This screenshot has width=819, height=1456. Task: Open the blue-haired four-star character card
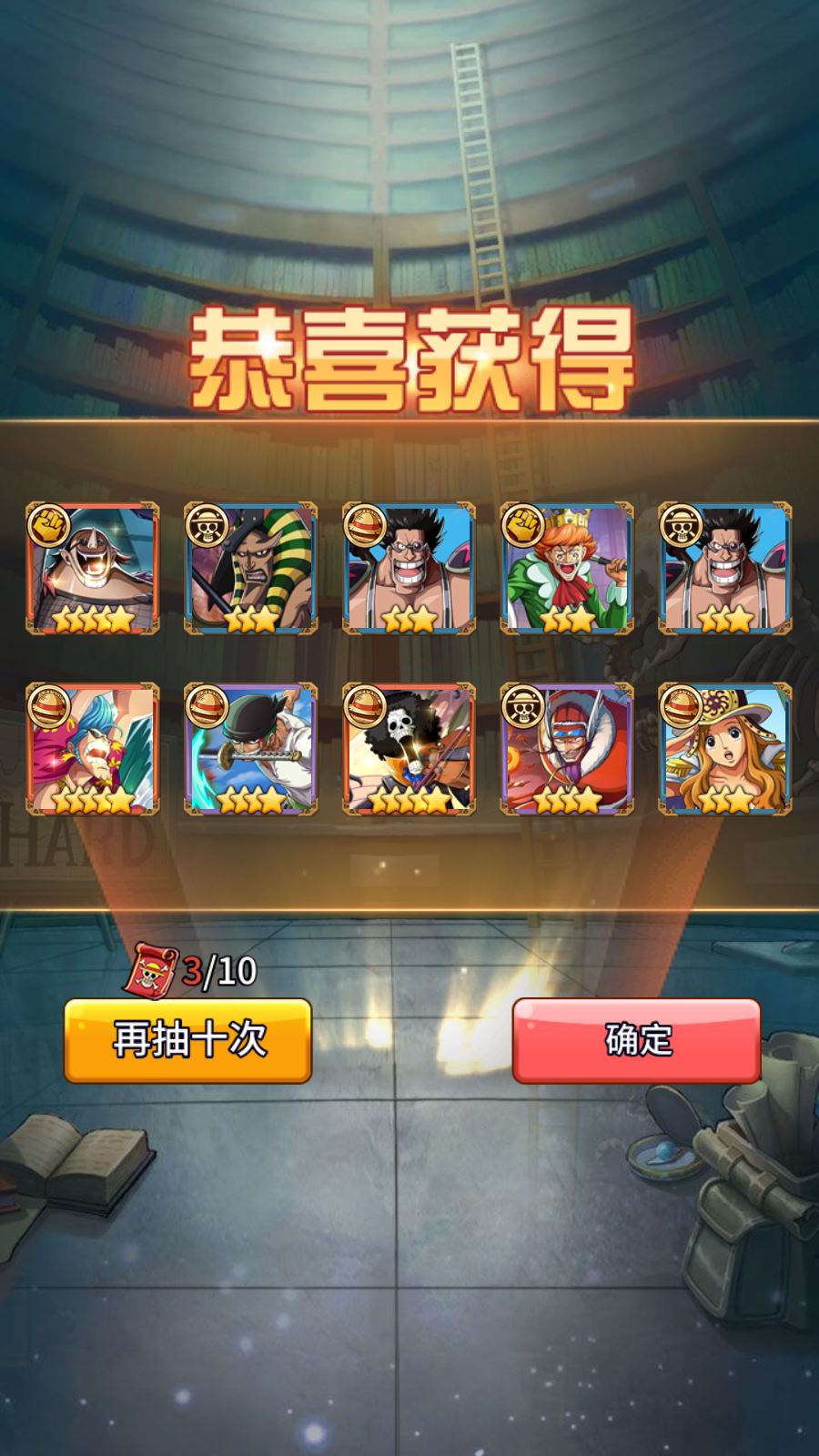coord(93,749)
